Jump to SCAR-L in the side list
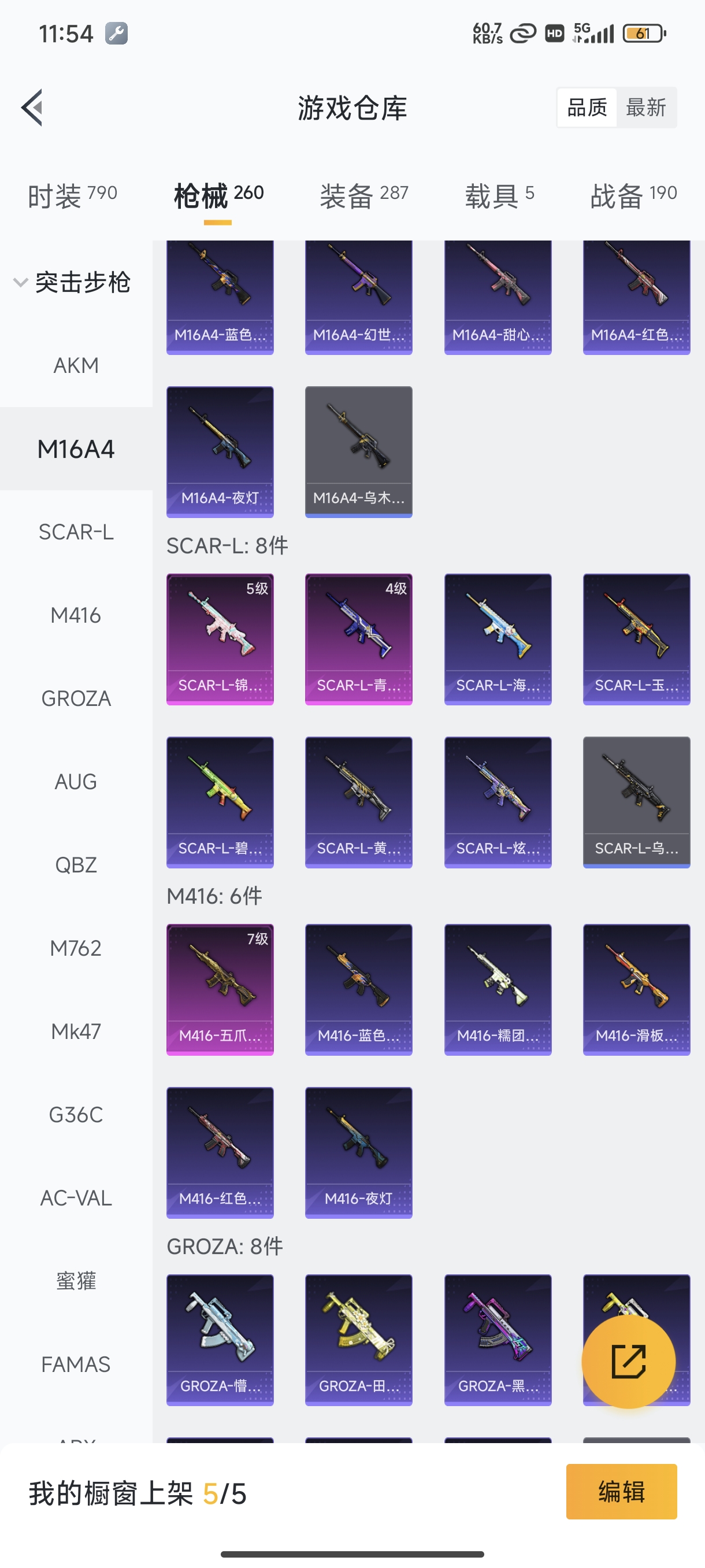 (76, 532)
